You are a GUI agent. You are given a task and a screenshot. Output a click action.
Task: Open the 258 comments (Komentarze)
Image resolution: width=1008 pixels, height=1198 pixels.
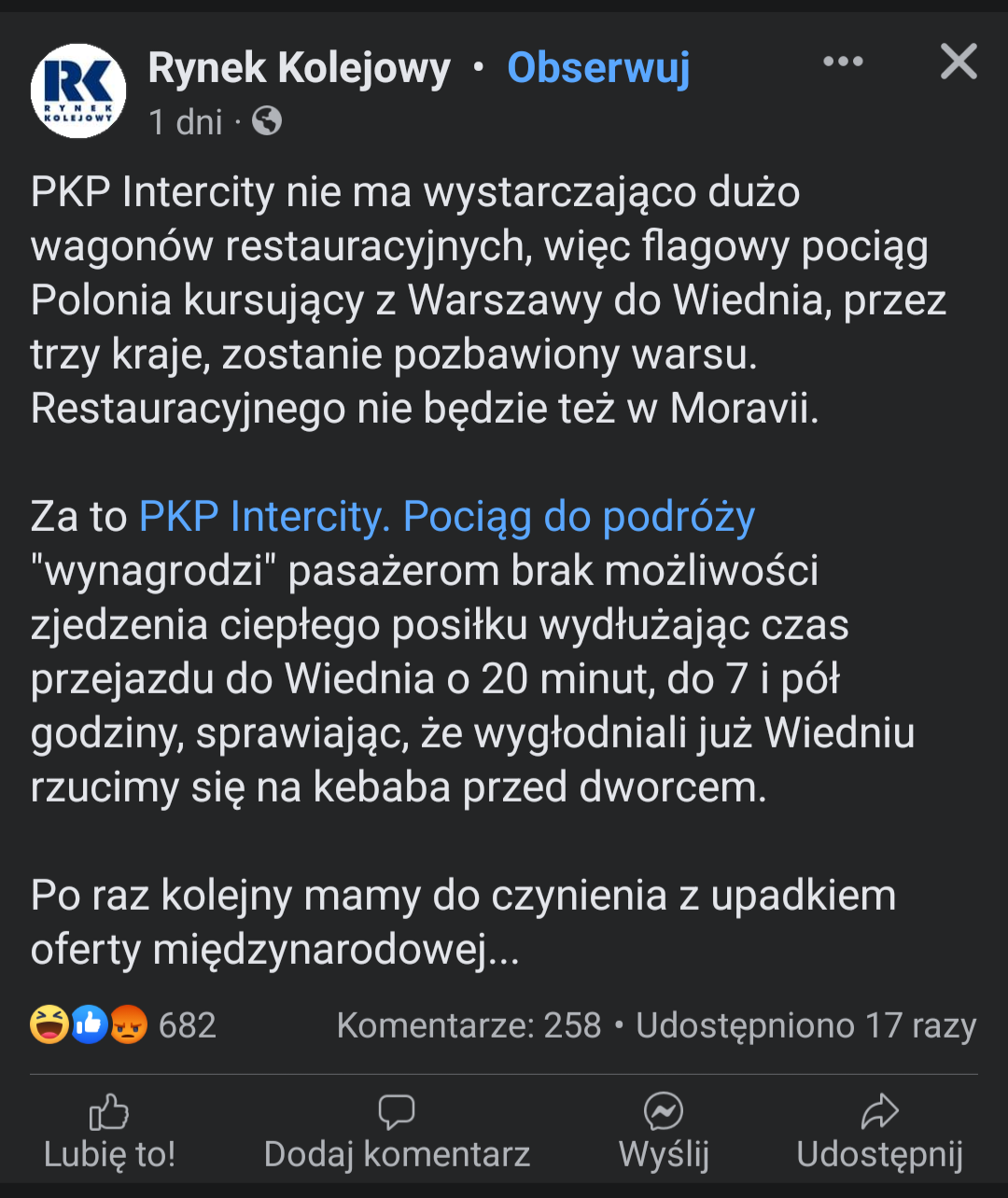coord(469,1025)
